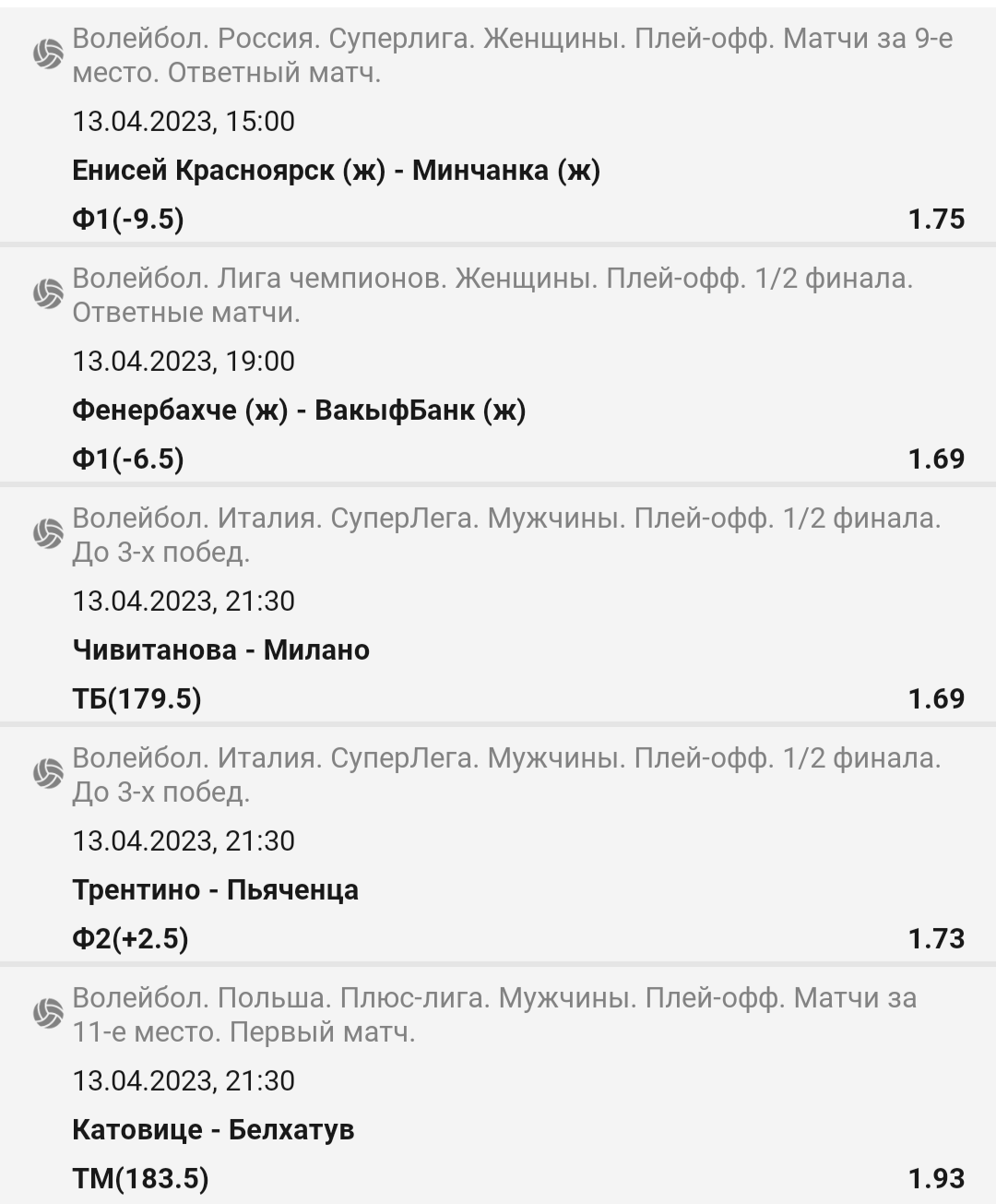The image size is (996, 1204).
Task: Open the Катовице - Белхатув bet
Action: 214,1130
